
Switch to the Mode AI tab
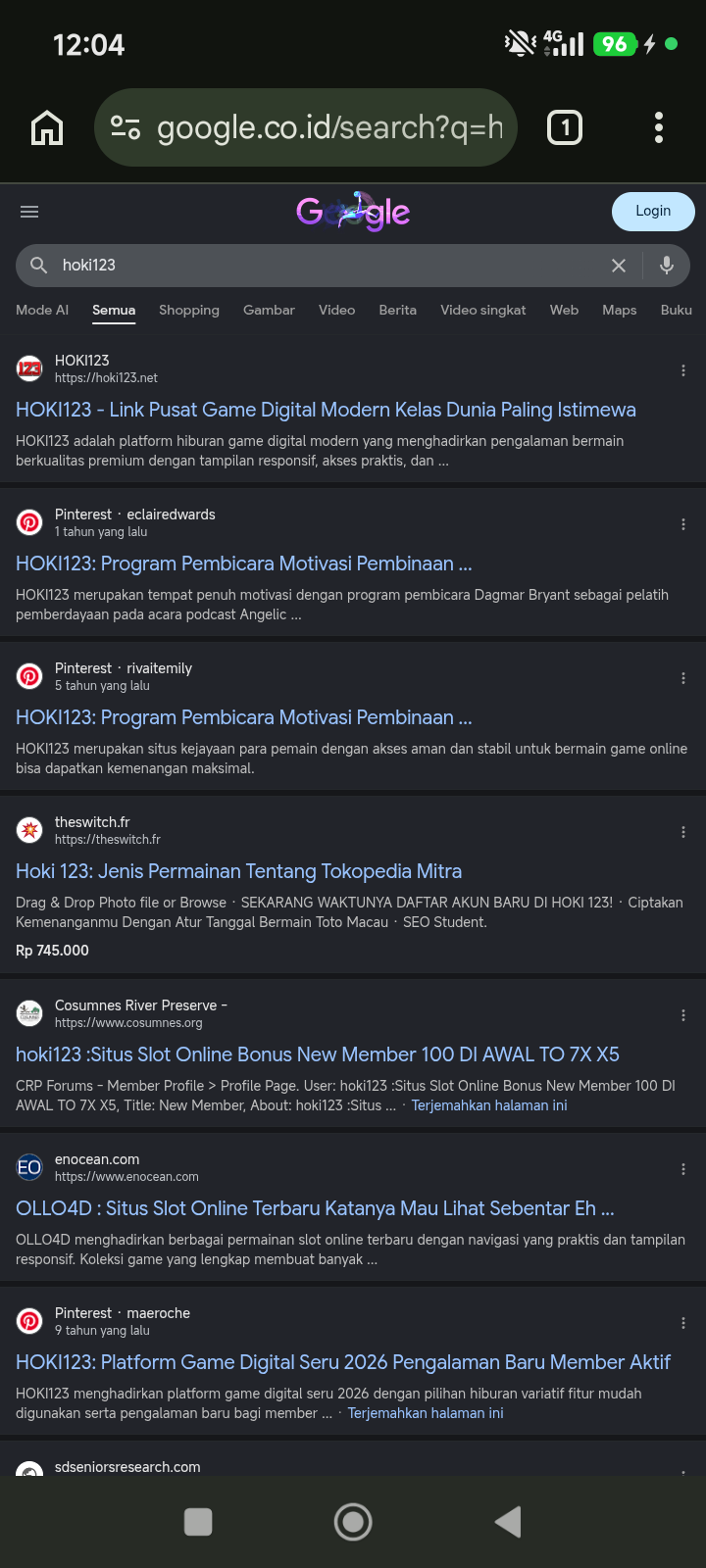pos(42,310)
